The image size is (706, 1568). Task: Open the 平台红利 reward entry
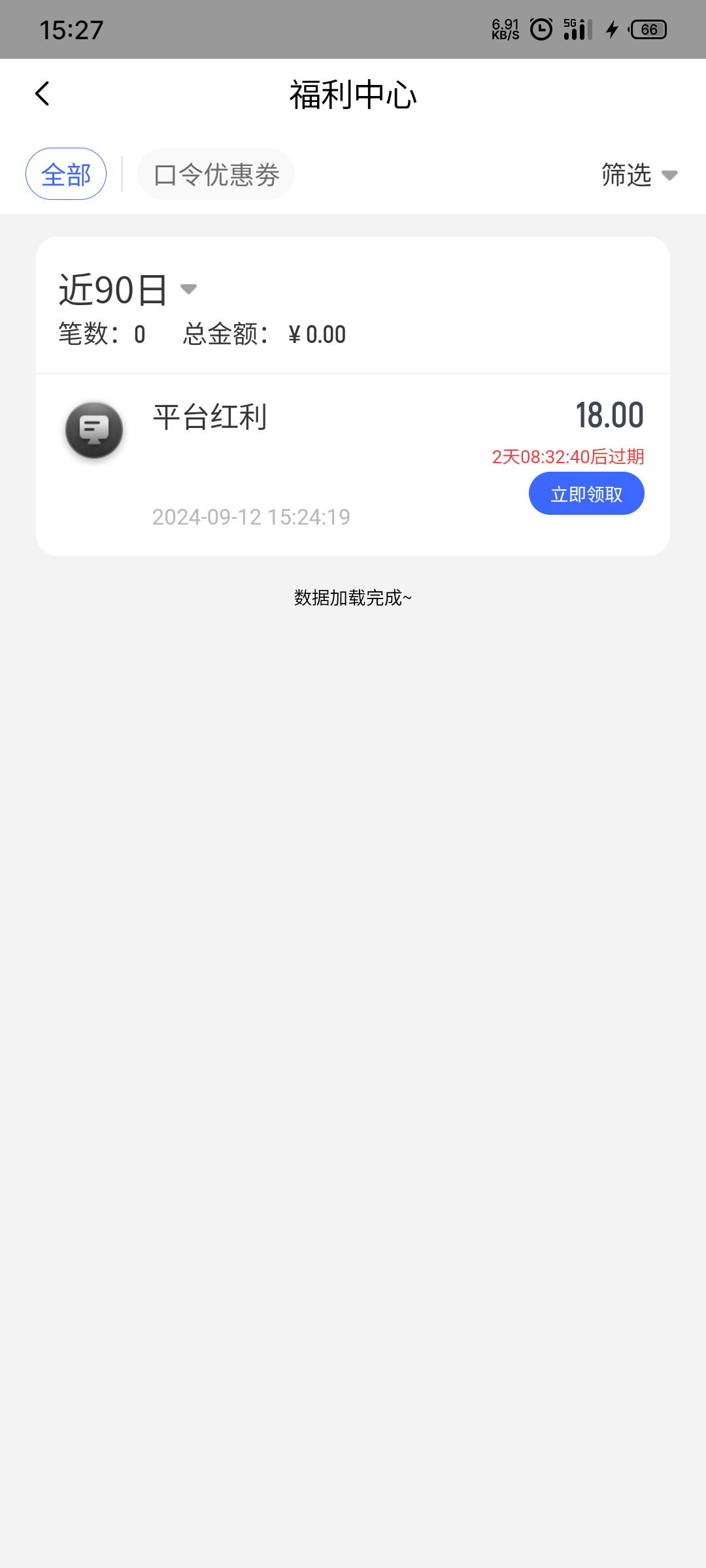[210, 417]
